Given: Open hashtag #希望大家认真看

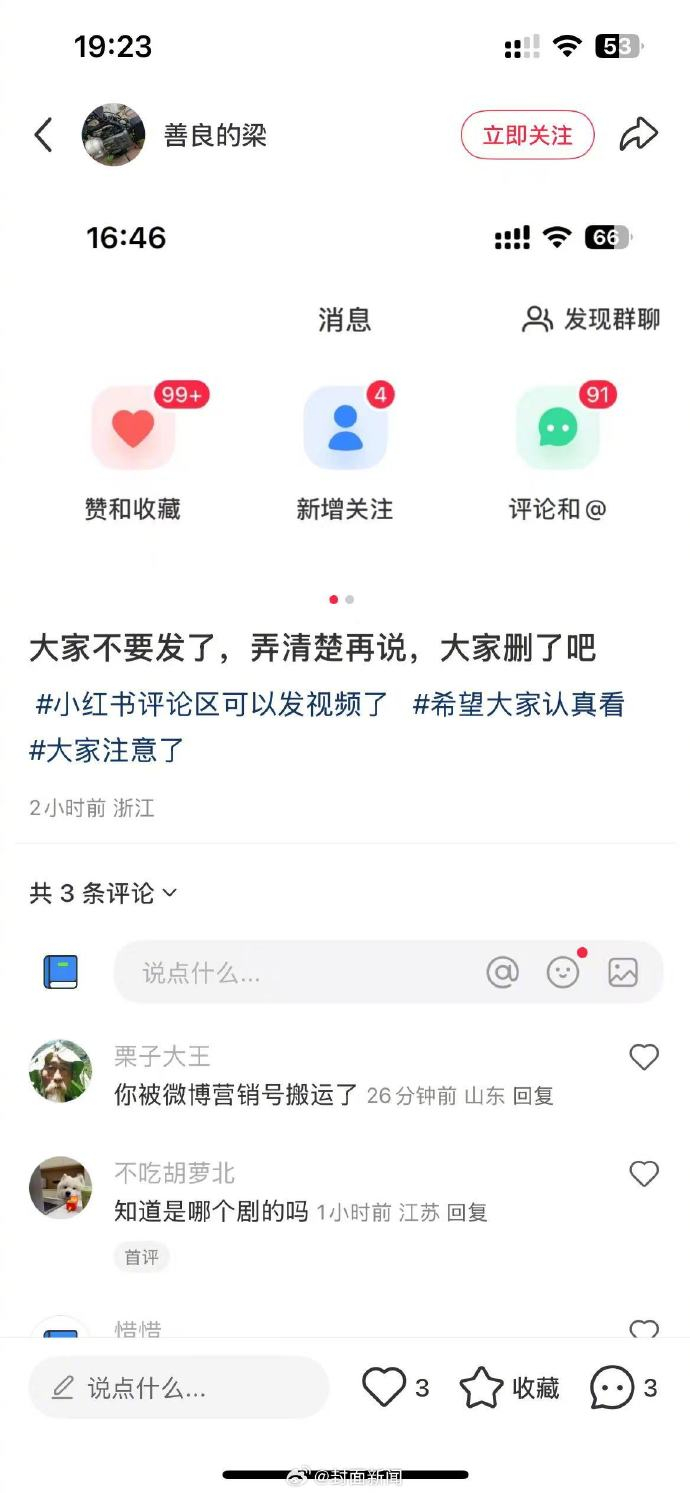Looking at the screenshot, I should (x=518, y=704).
